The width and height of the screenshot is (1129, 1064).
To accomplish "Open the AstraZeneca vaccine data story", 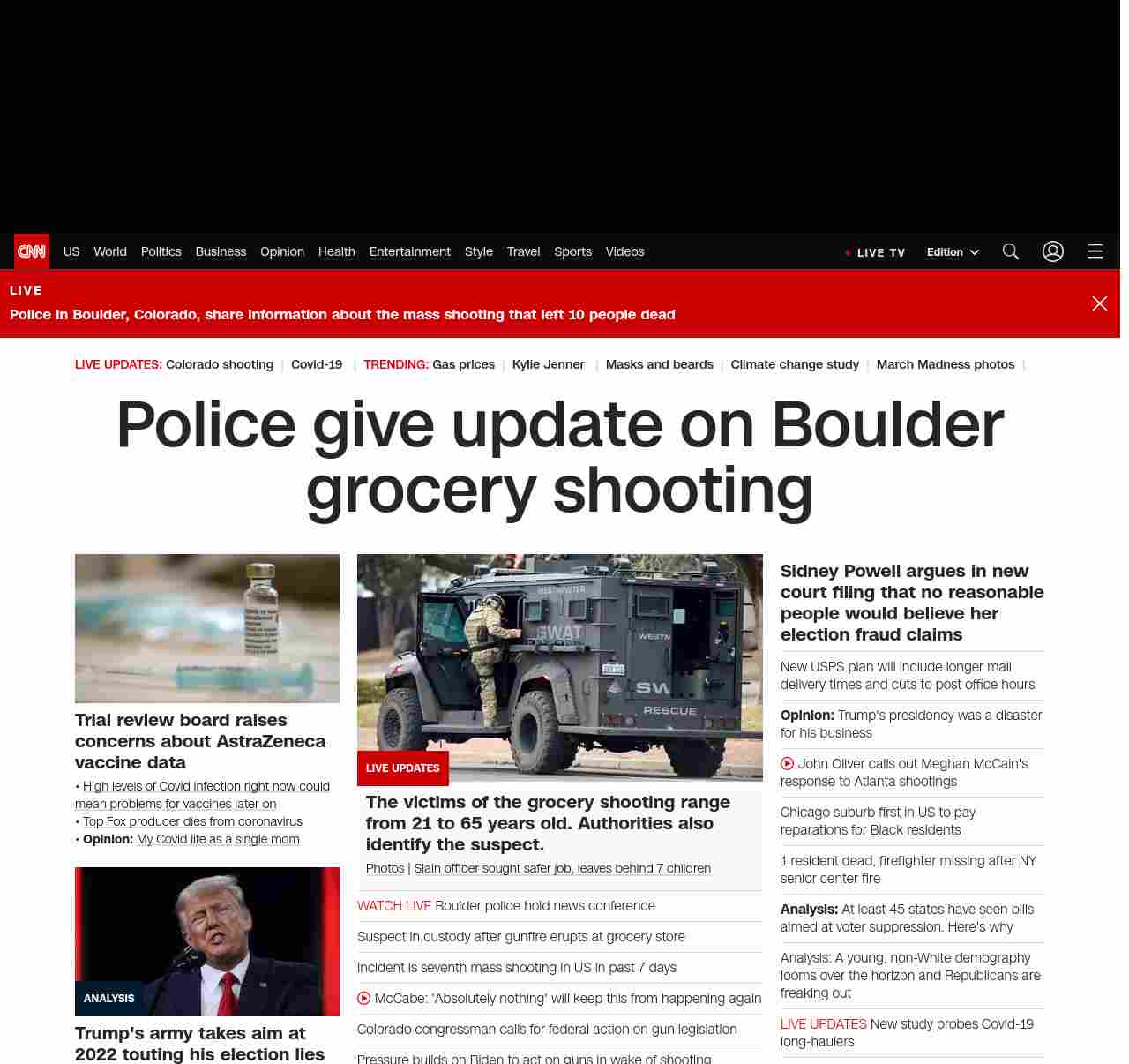I will 199,741.
